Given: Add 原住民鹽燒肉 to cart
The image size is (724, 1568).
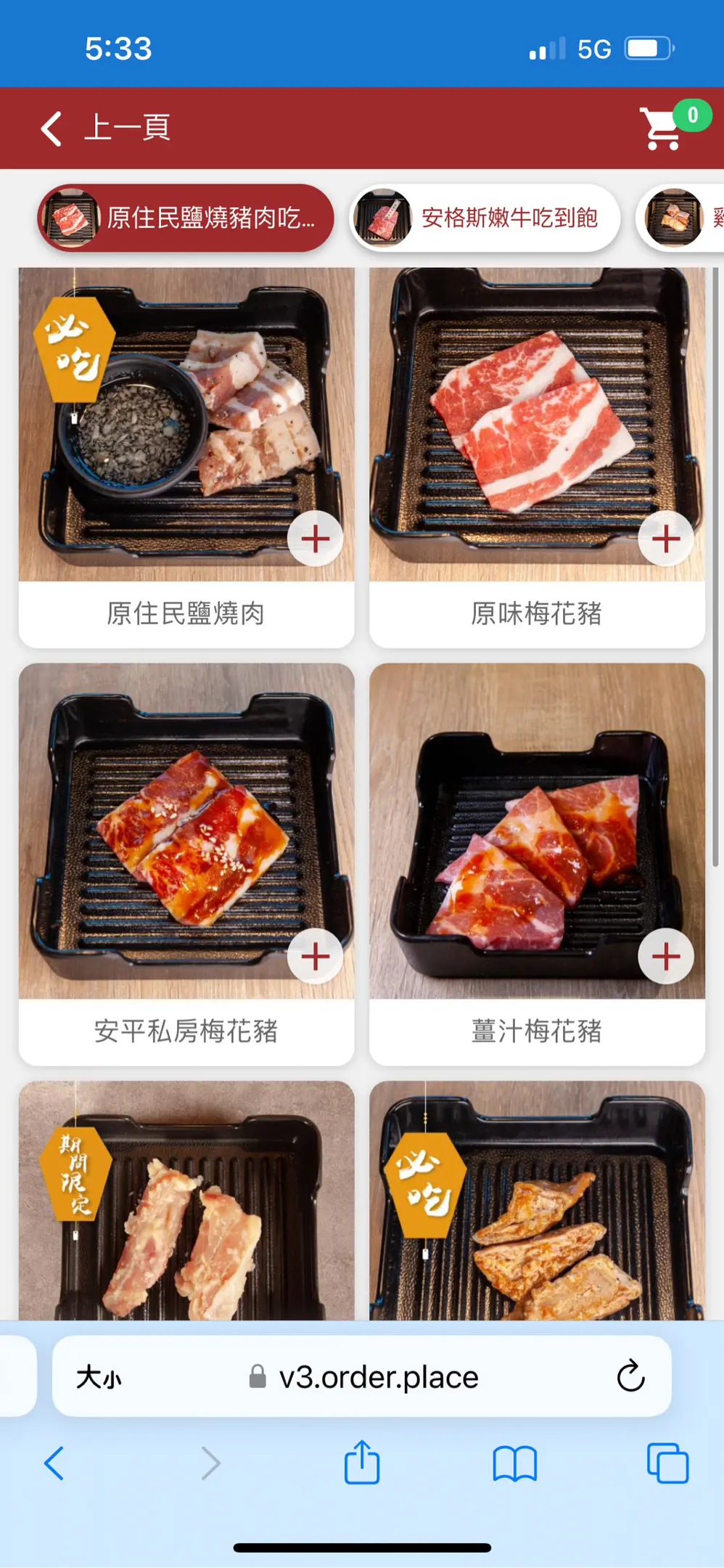Looking at the screenshot, I should coord(315,539).
